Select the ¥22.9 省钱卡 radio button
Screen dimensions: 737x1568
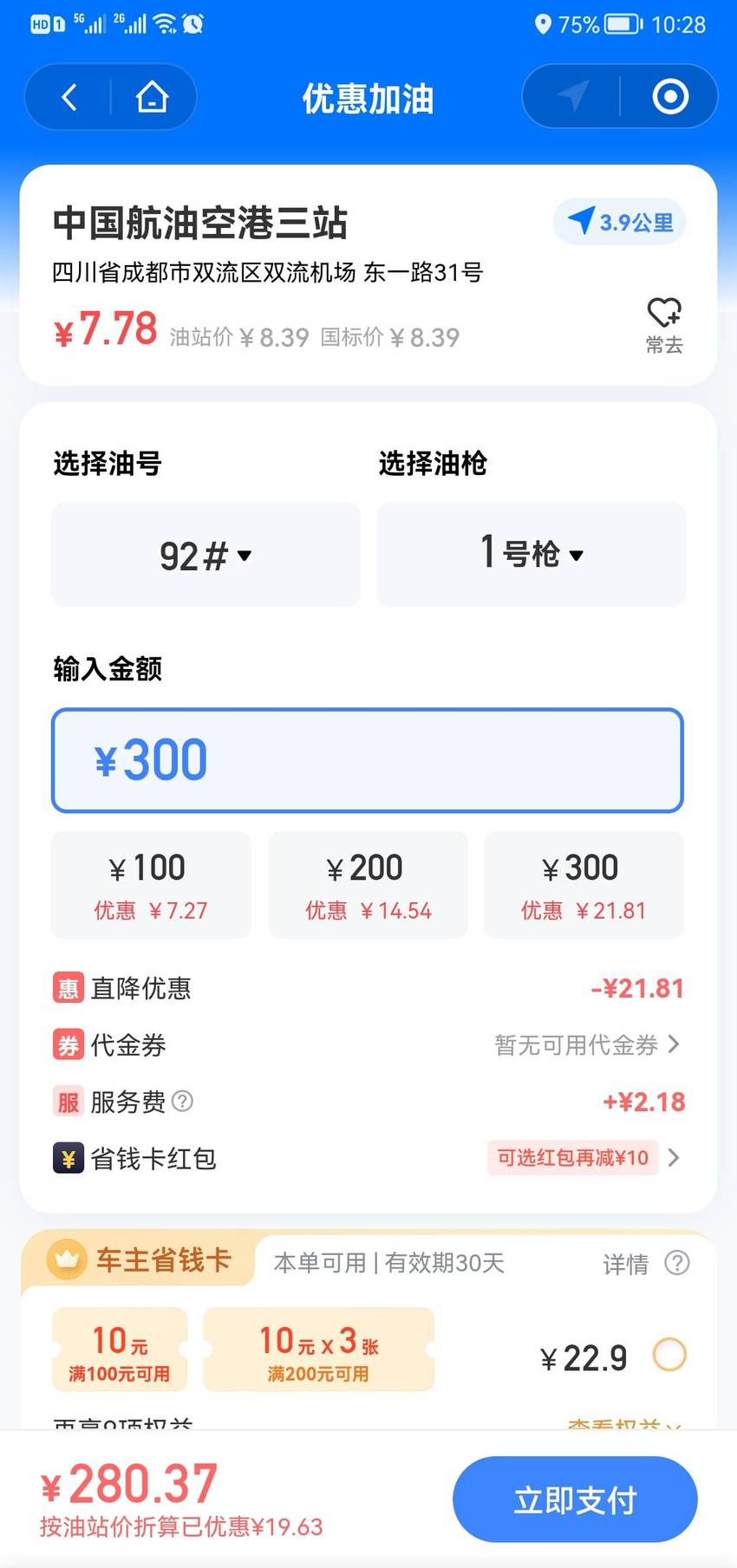point(669,1355)
